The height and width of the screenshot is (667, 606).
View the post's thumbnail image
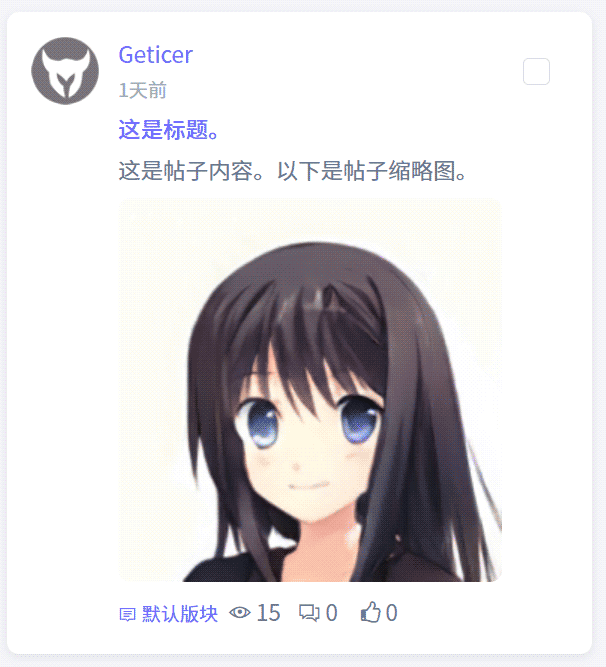coord(310,390)
